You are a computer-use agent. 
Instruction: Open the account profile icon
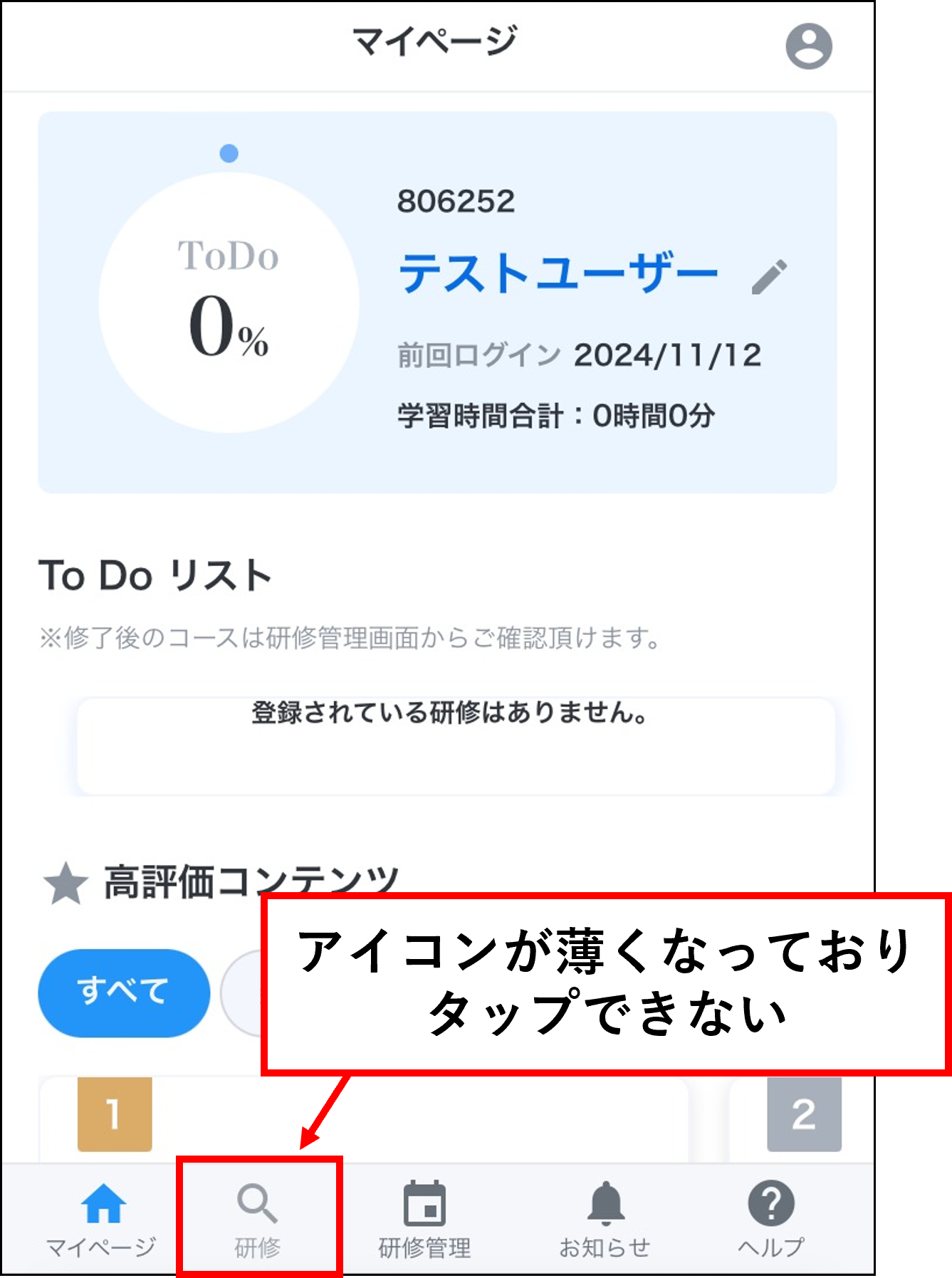pyautogui.click(x=808, y=46)
